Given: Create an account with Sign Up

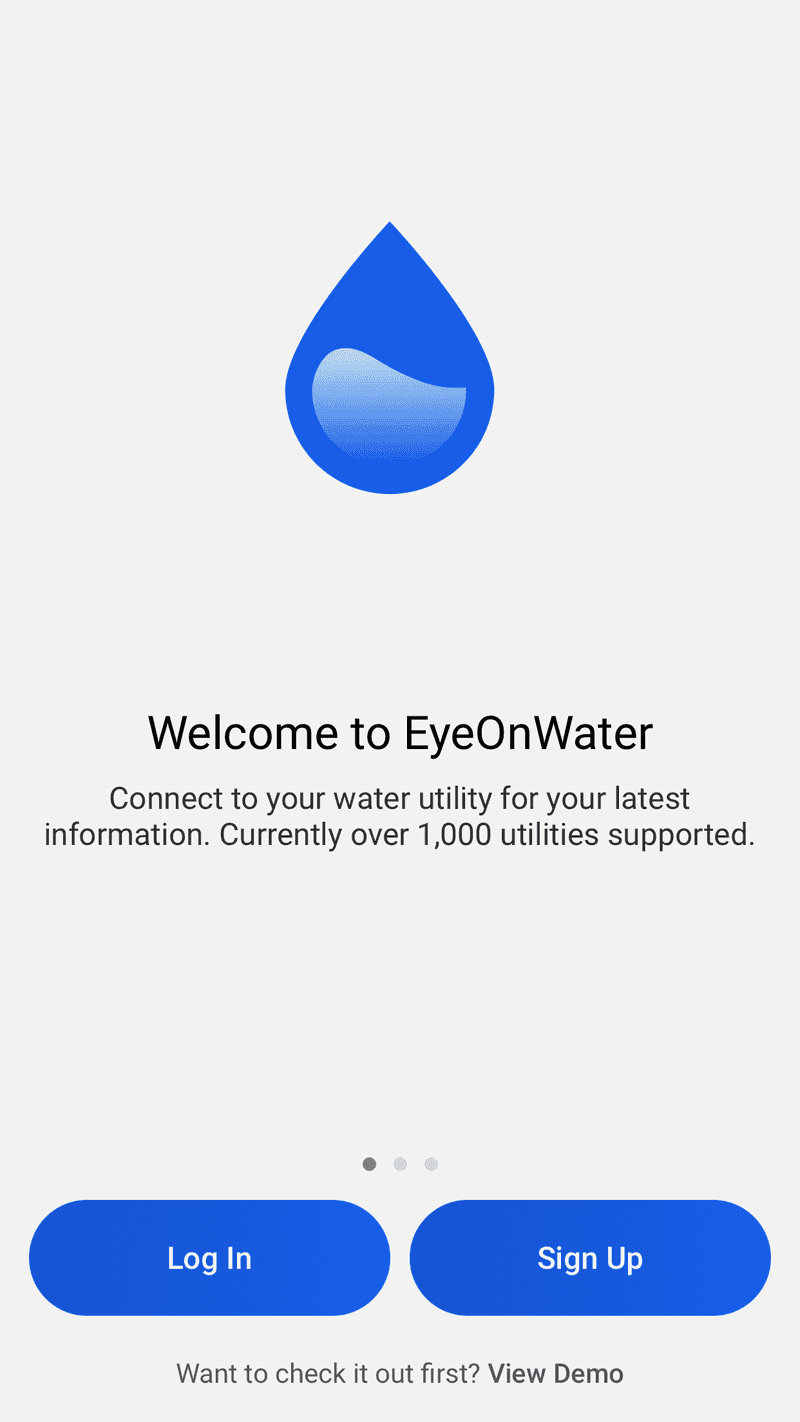Looking at the screenshot, I should coord(590,1258).
